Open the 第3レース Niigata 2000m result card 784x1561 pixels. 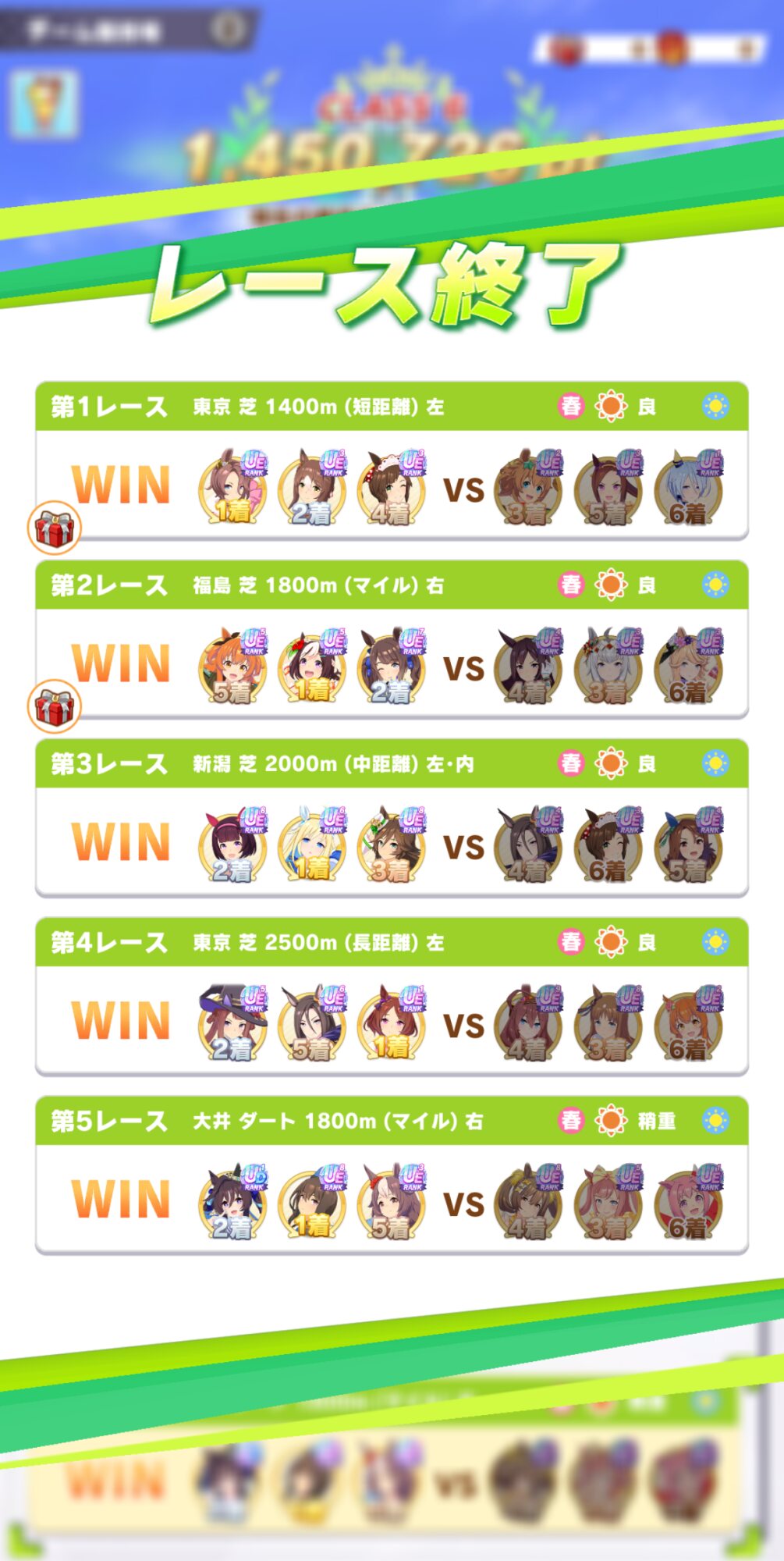pos(392,818)
